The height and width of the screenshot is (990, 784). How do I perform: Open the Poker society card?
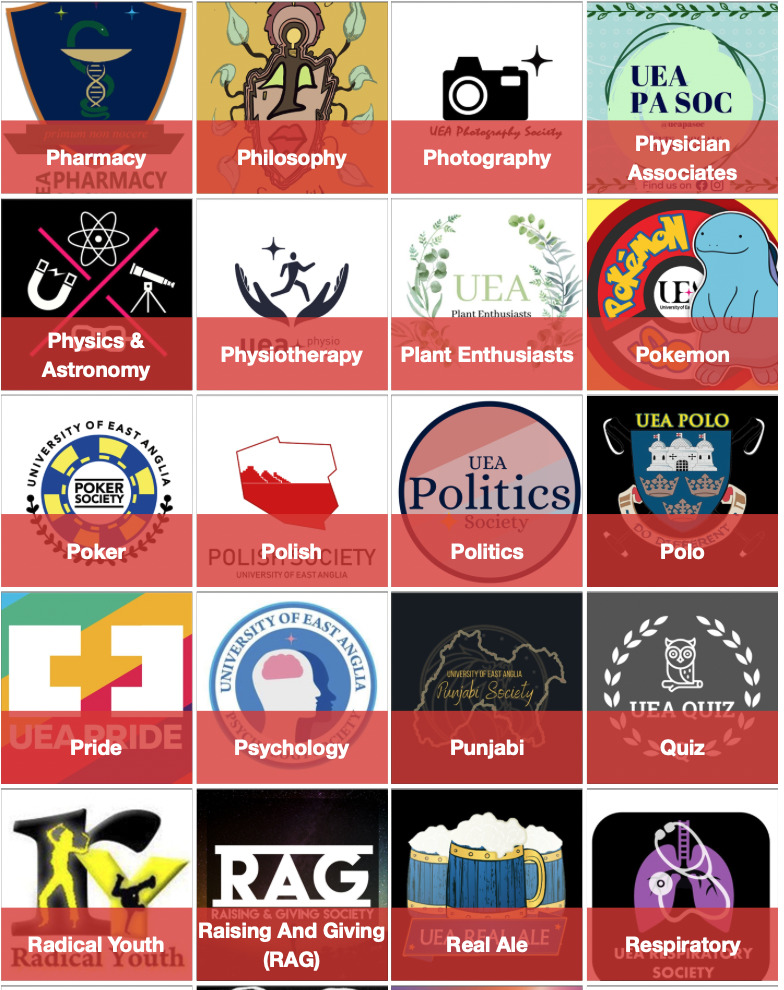tap(96, 490)
